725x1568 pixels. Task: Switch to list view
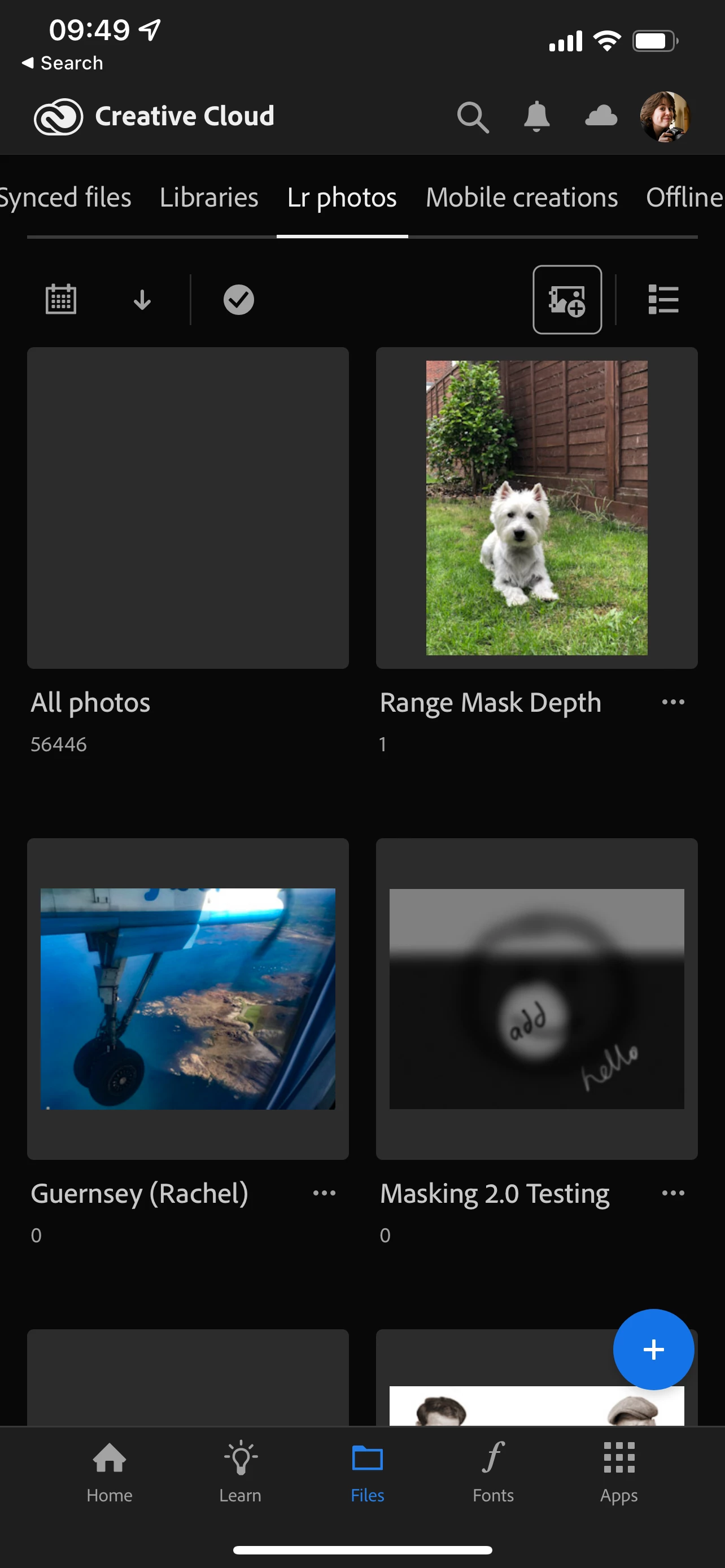(x=663, y=300)
